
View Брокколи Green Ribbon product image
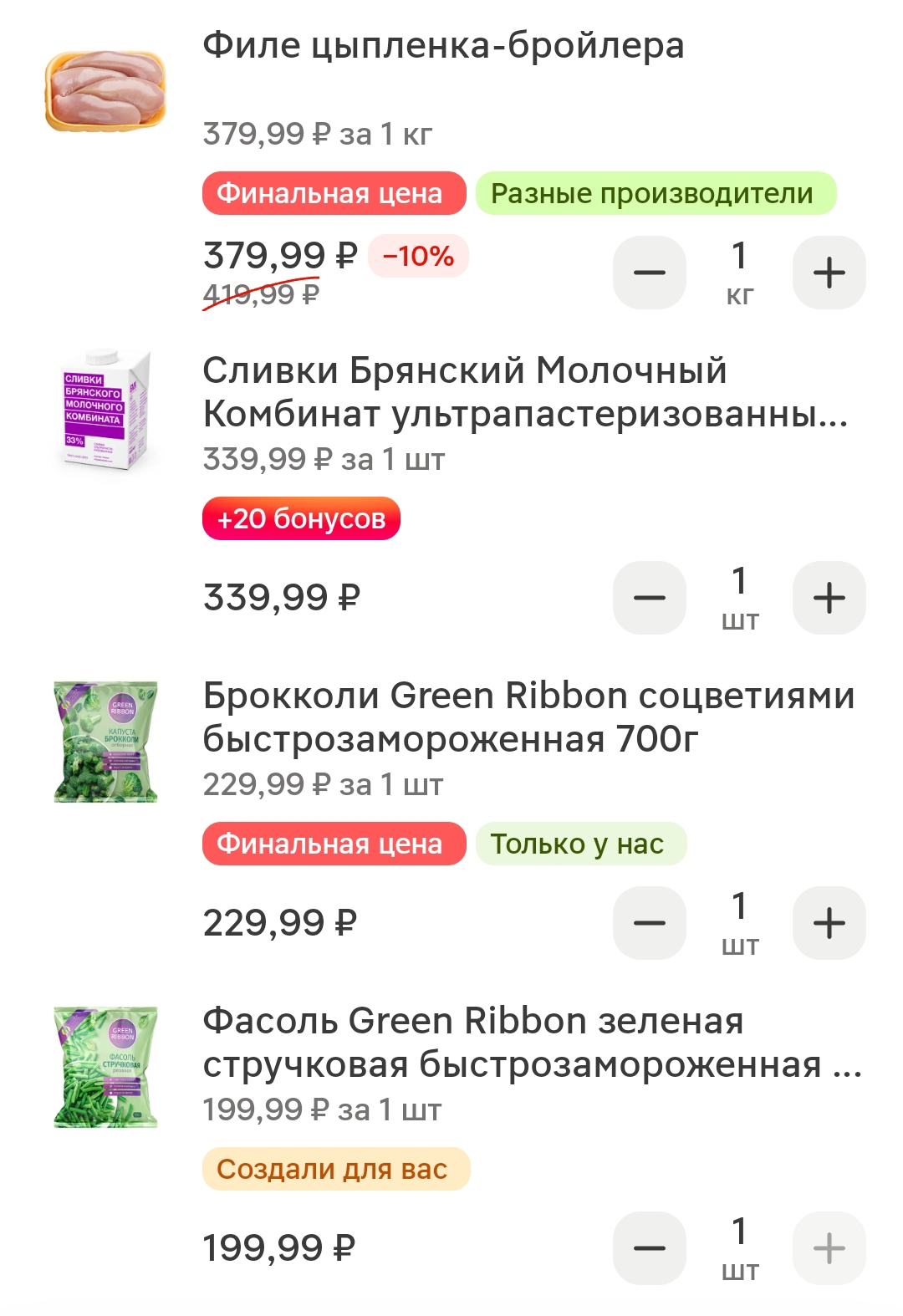click(105, 742)
